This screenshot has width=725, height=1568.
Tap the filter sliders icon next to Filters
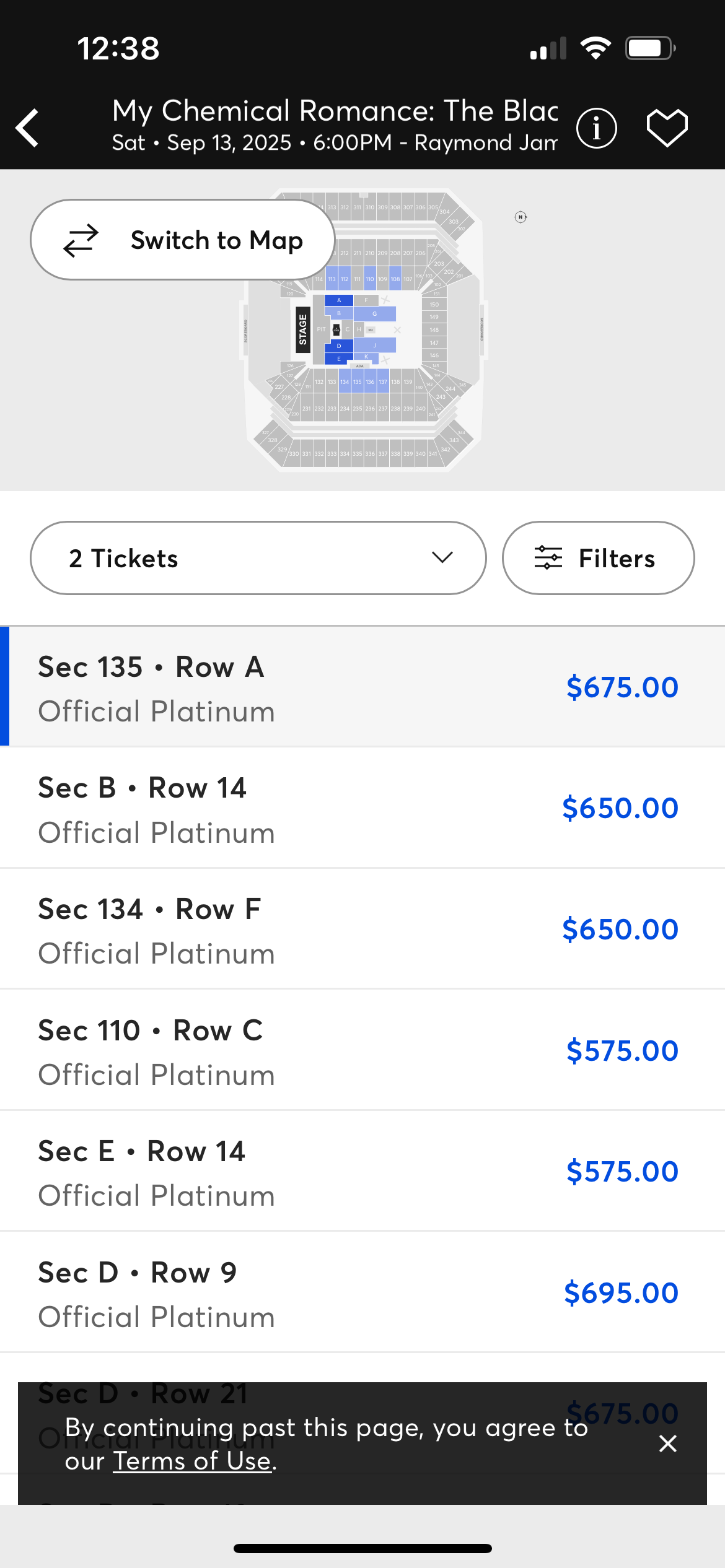pos(548,557)
